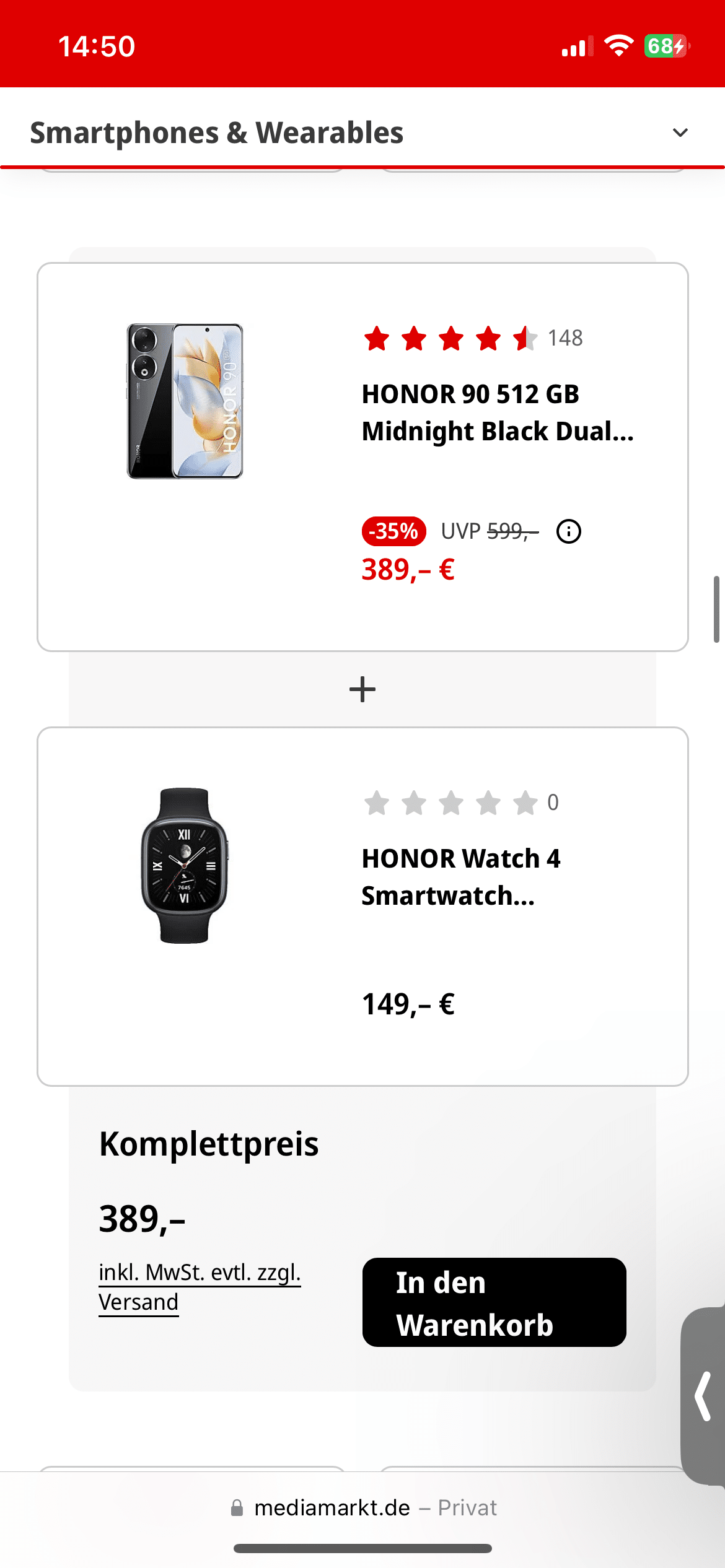Open the grey side panel arrow tab

pyautogui.click(x=703, y=1396)
